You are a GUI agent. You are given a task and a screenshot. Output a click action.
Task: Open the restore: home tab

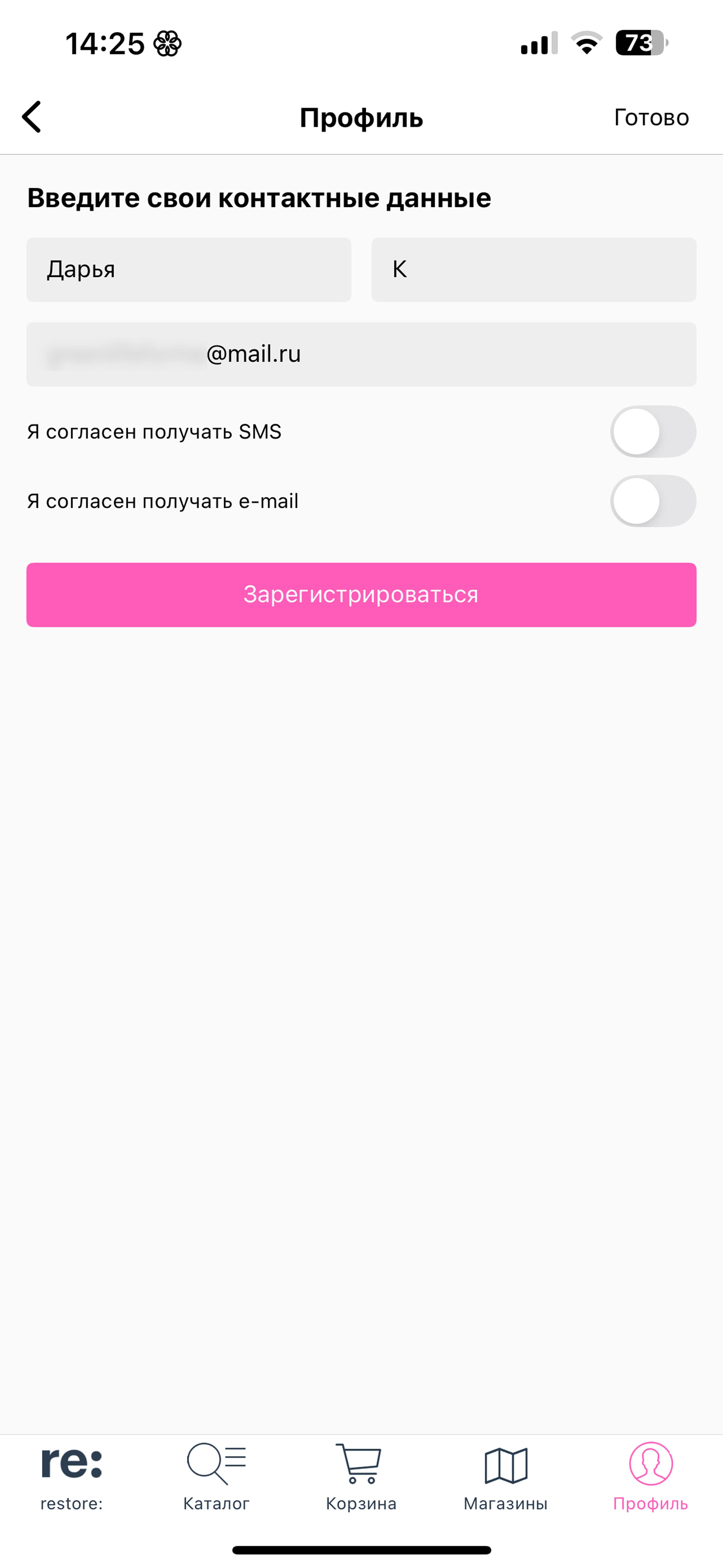[x=72, y=1475]
